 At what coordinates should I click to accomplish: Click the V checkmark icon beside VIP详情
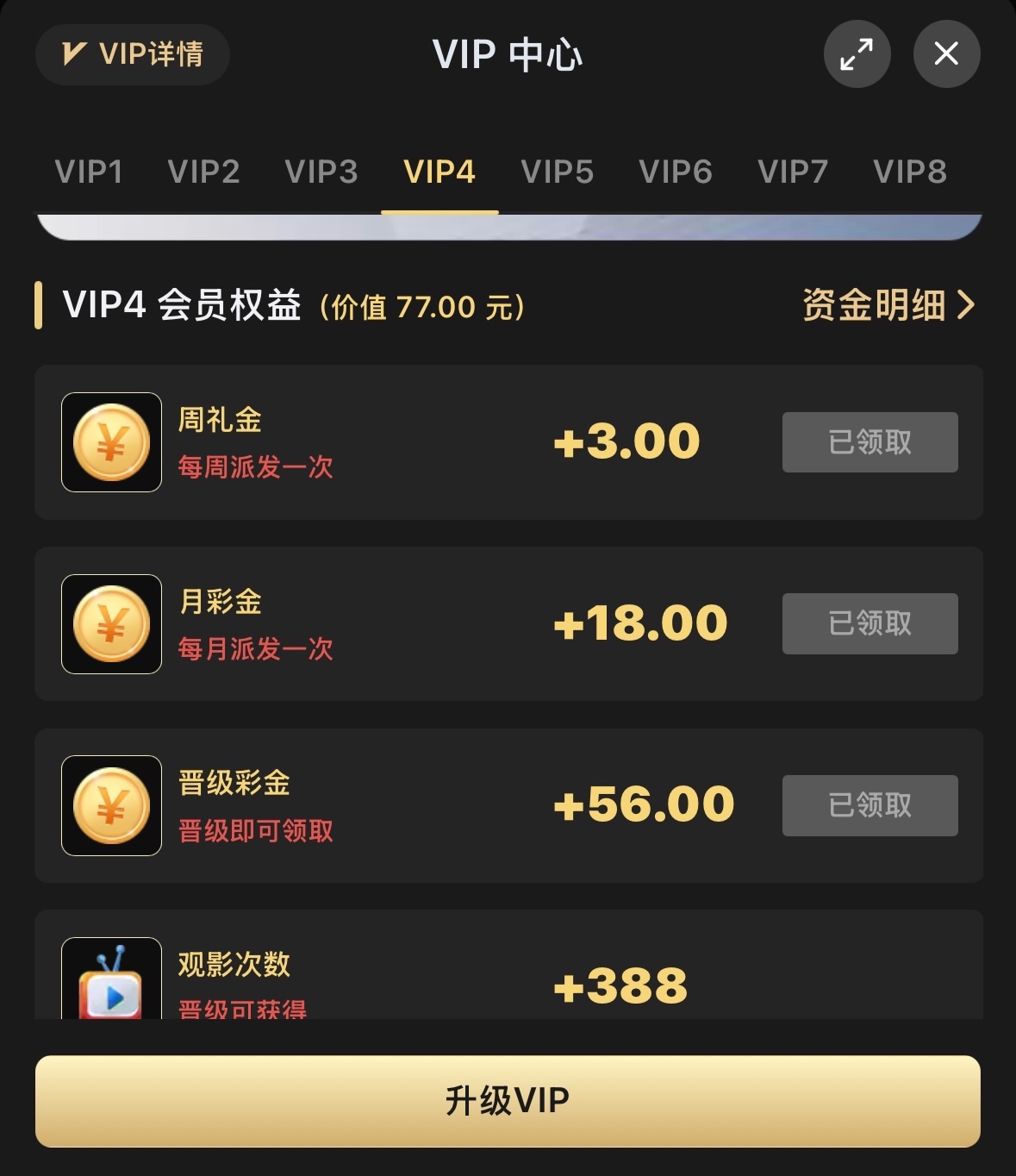pos(74,54)
